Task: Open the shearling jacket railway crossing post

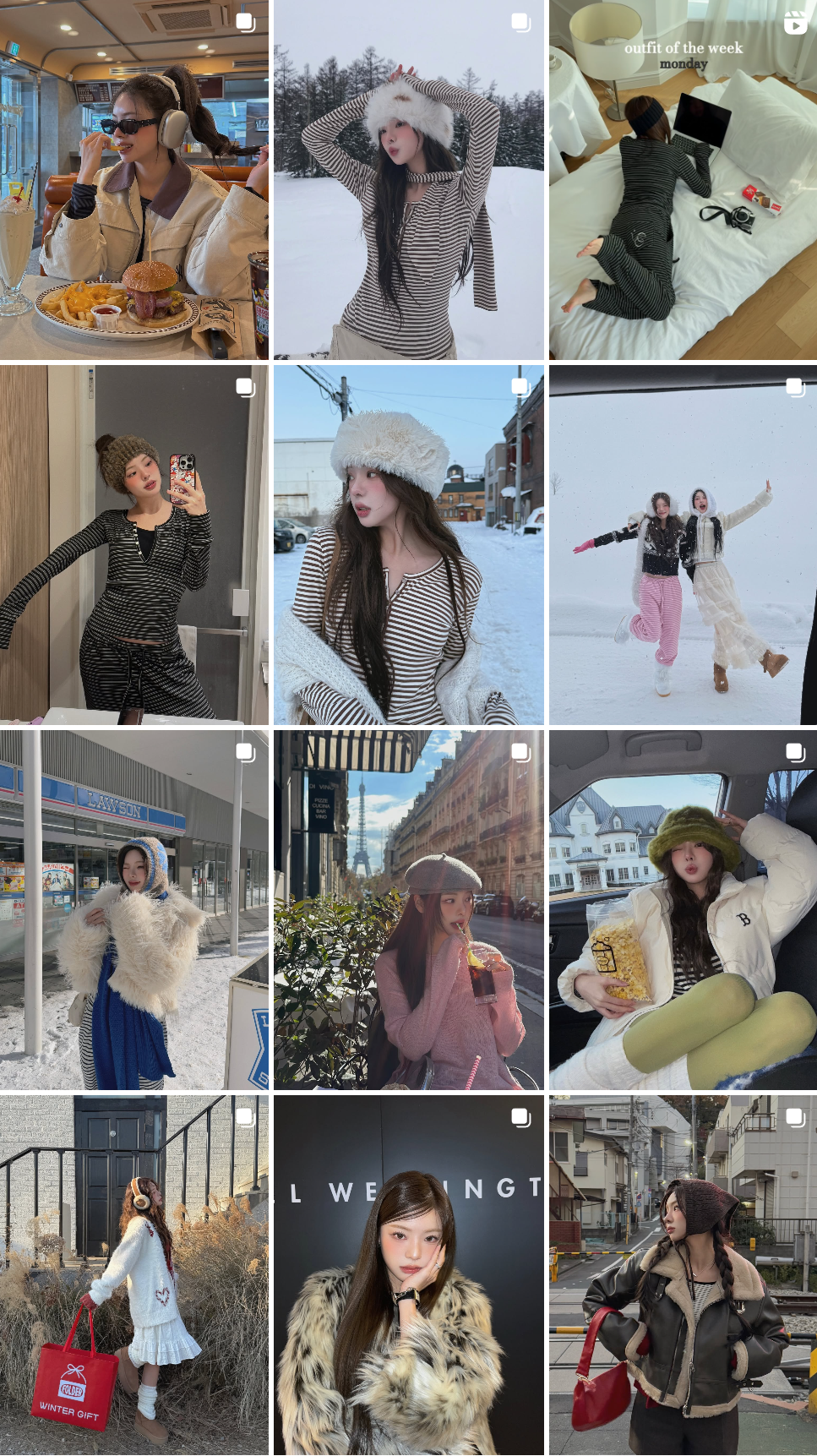Action: tap(683, 1274)
